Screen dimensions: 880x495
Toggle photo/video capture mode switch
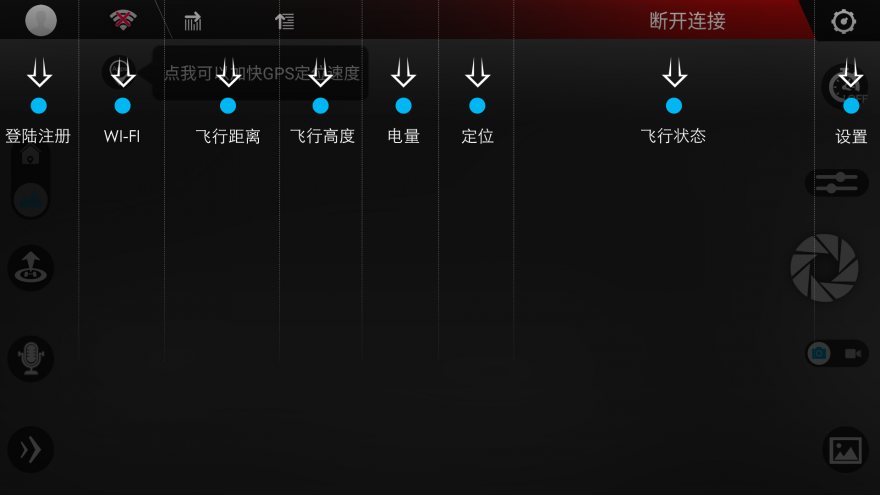[836, 353]
